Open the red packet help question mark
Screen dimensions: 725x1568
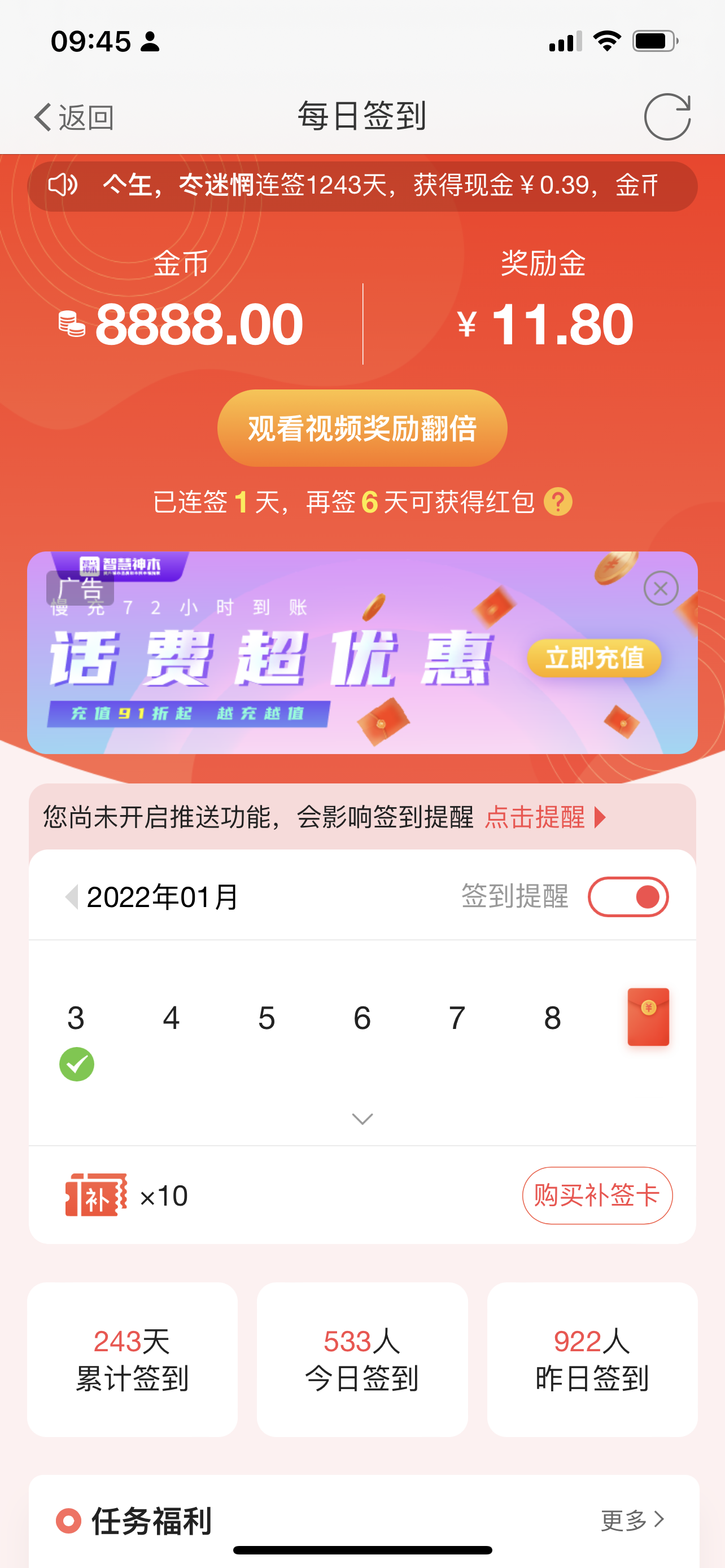click(x=558, y=502)
